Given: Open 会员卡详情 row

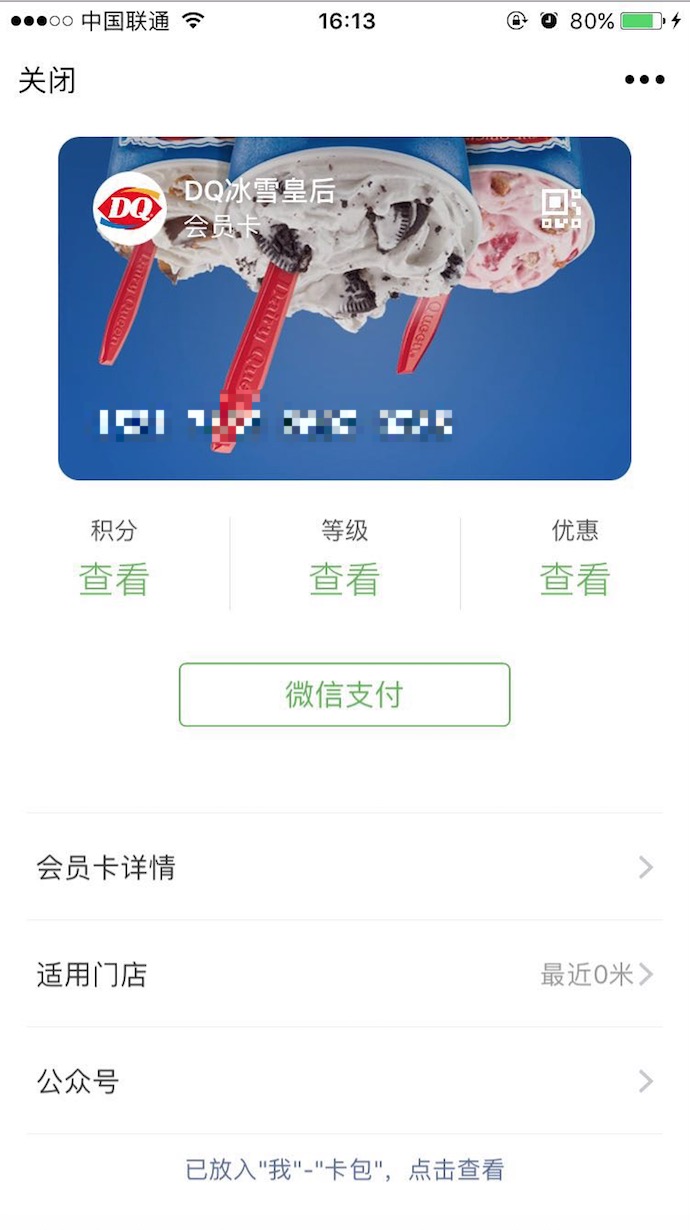Looking at the screenshot, I should (x=344, y=867).
